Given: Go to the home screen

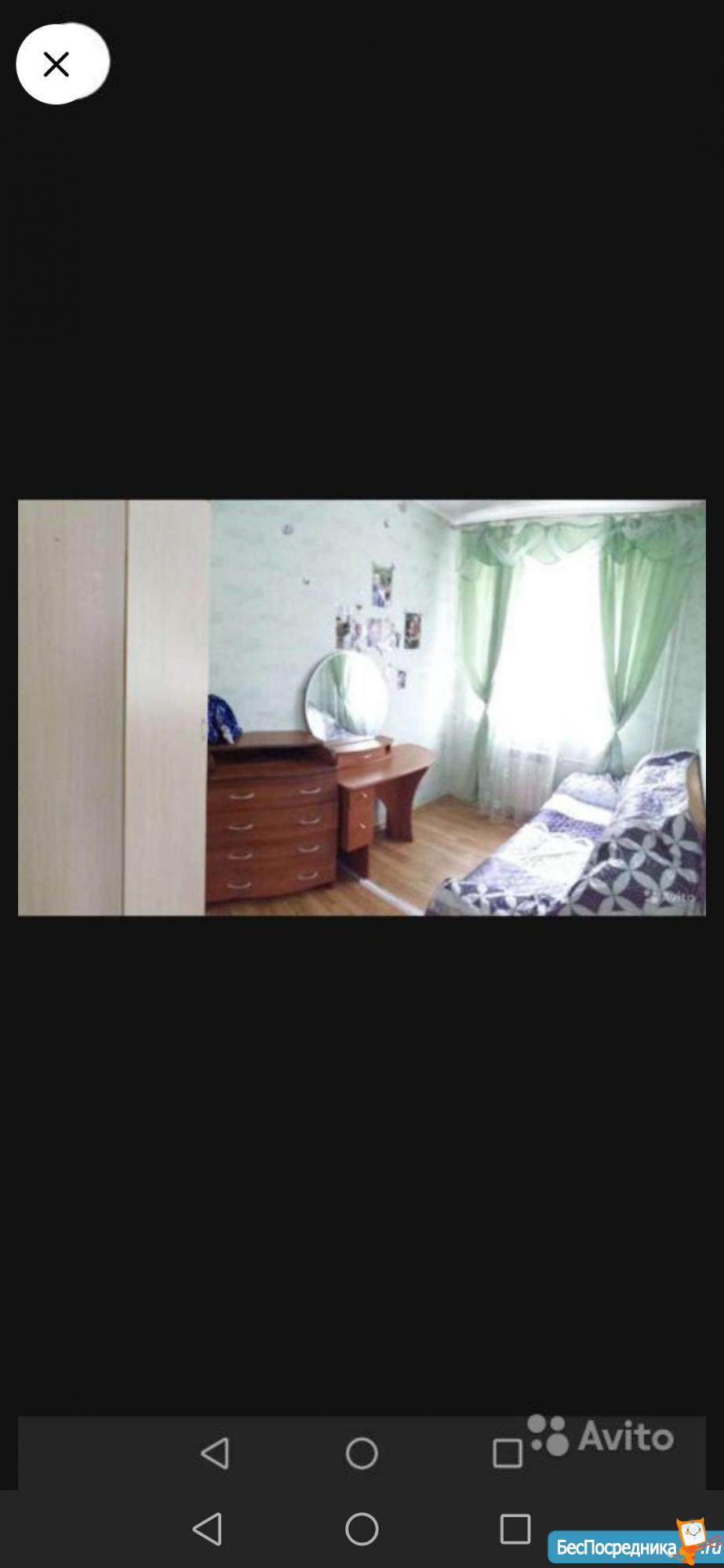Looking at the screenshot, I should [362, 1528].
